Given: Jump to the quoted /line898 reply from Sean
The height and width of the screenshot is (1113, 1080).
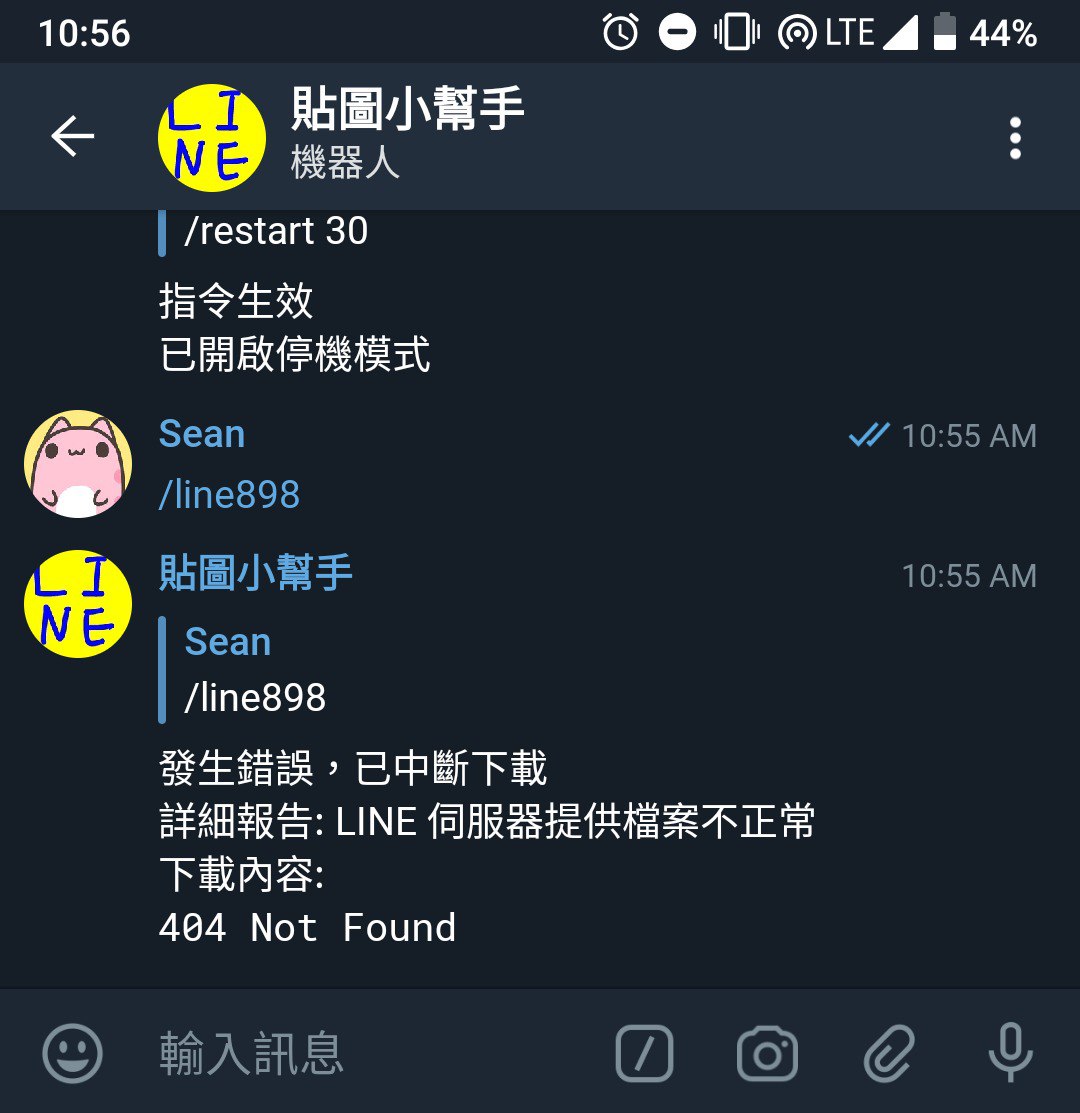Looking at the screenshot, I should (x=255, y=670).
